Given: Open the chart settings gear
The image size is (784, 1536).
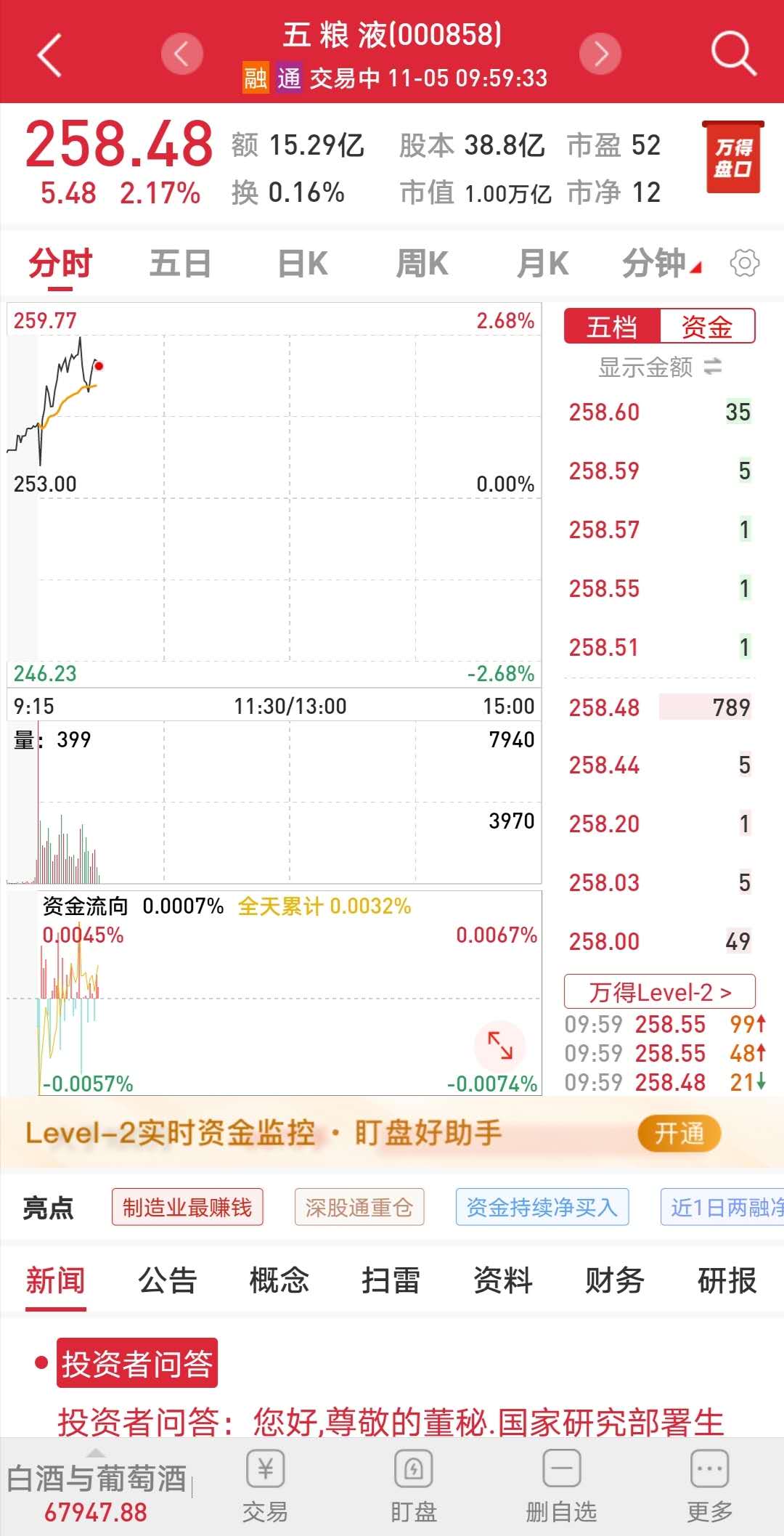Looking at the screenshot, I should tap(745, 264).
